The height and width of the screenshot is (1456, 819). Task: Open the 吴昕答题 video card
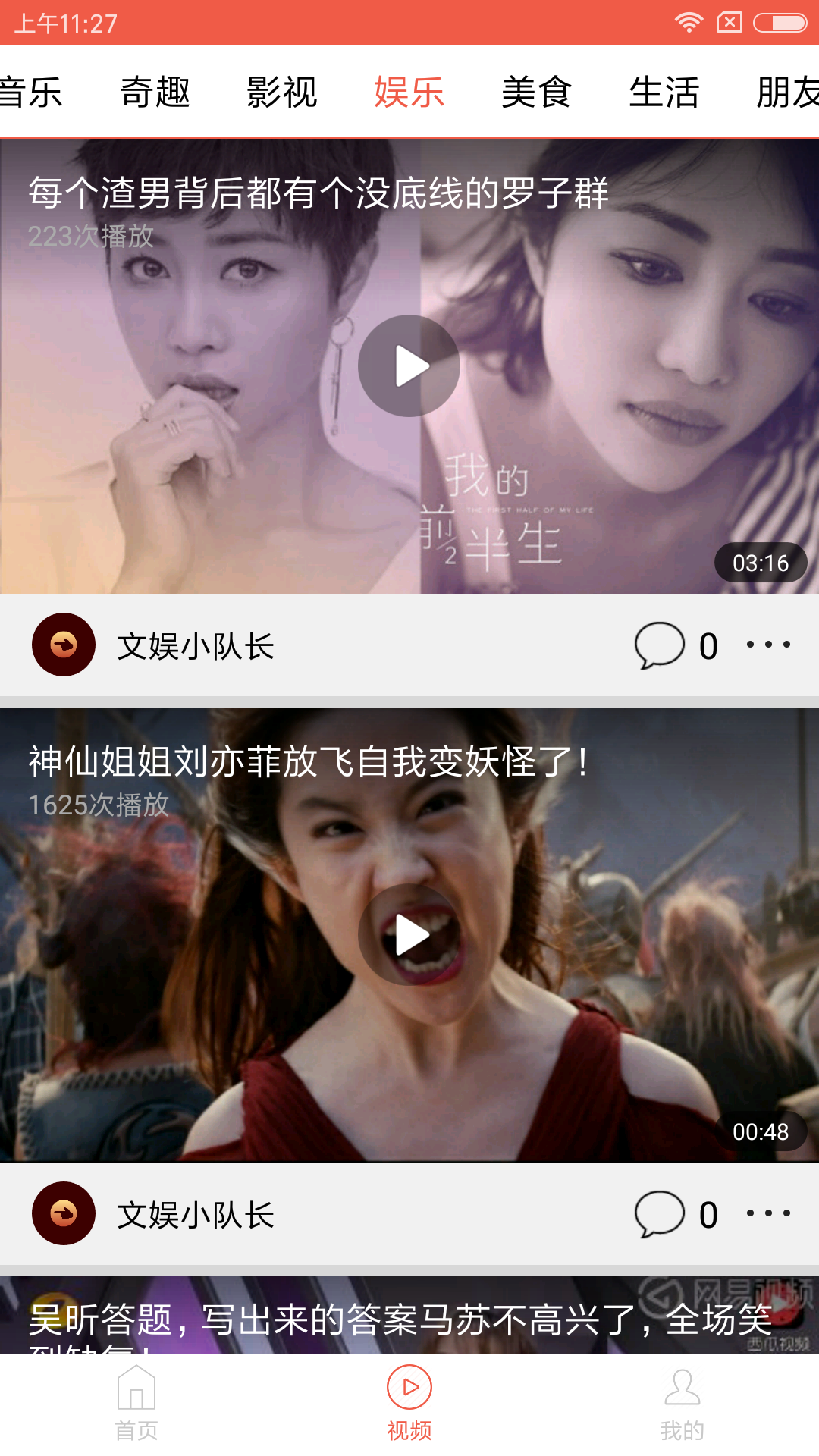[409, 1315]
